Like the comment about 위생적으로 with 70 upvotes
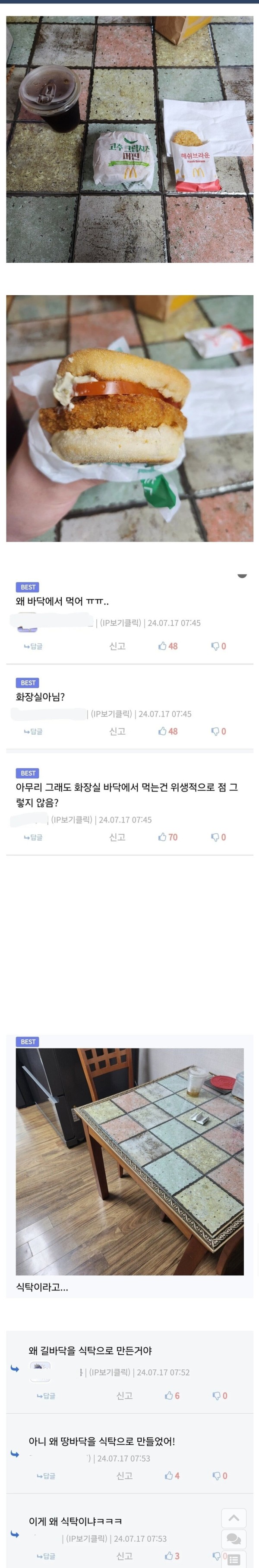 [x=167, y=837]
